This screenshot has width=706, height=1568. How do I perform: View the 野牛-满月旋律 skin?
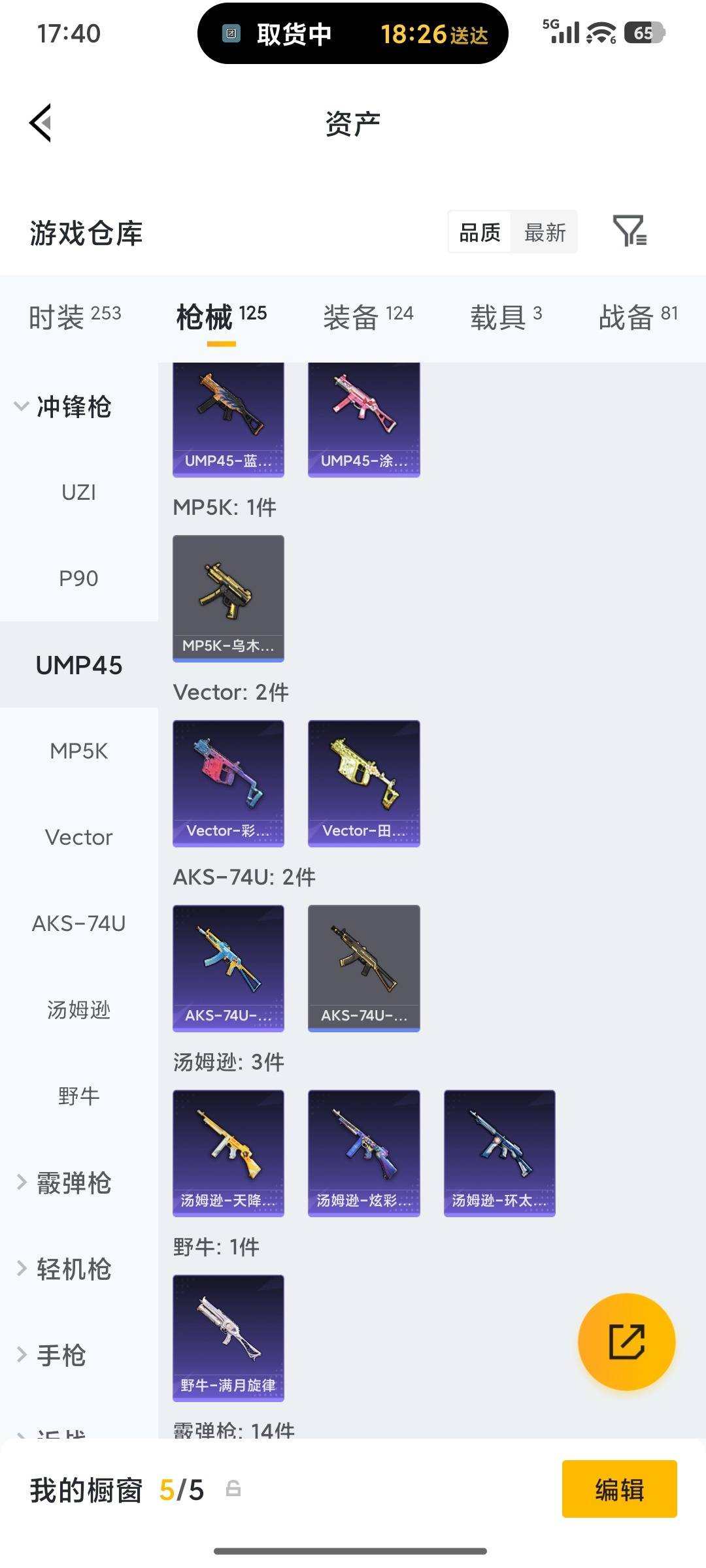[x=228, y=1338]
